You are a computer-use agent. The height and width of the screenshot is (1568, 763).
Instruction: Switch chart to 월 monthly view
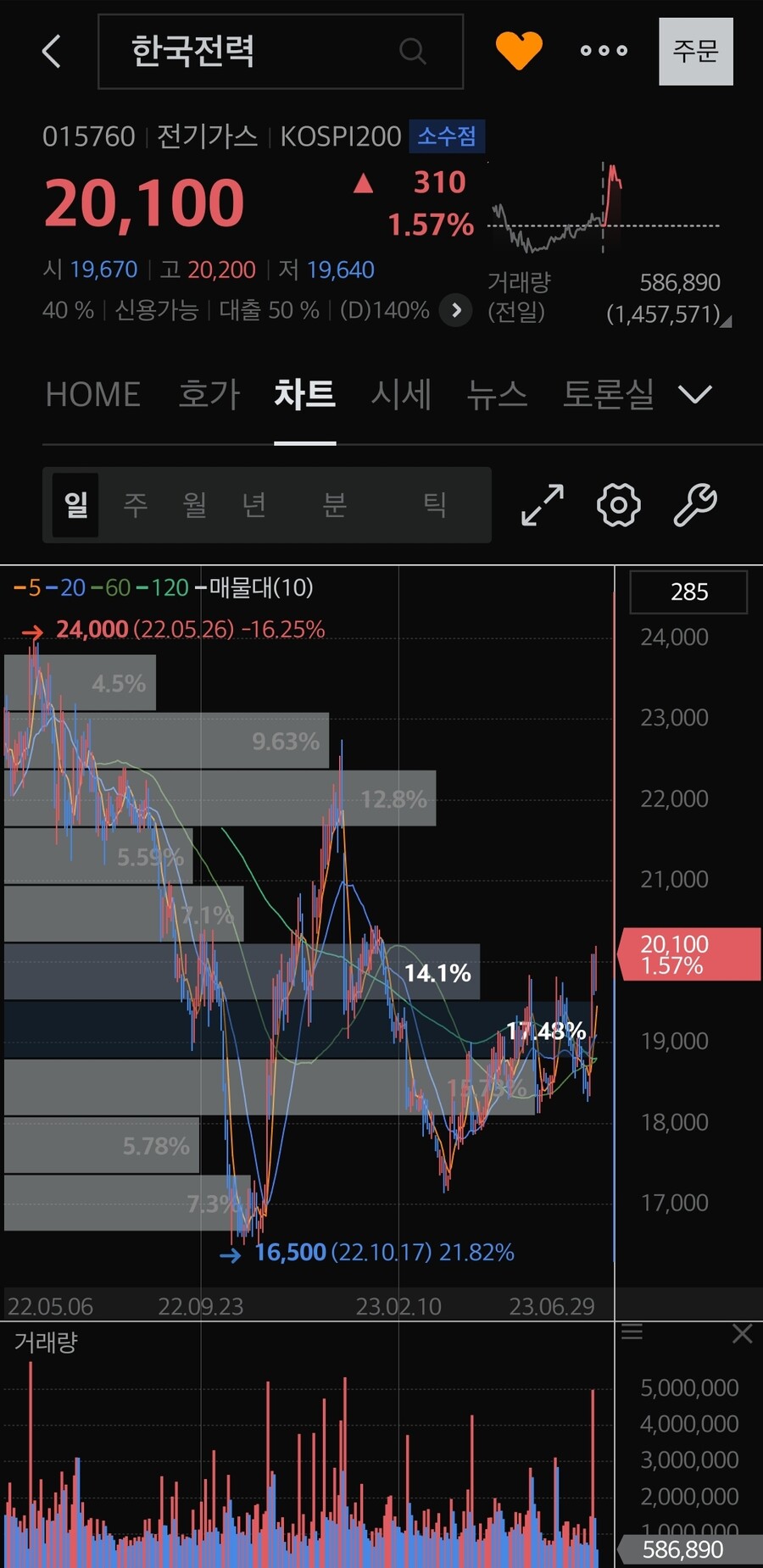coord(193,504)
